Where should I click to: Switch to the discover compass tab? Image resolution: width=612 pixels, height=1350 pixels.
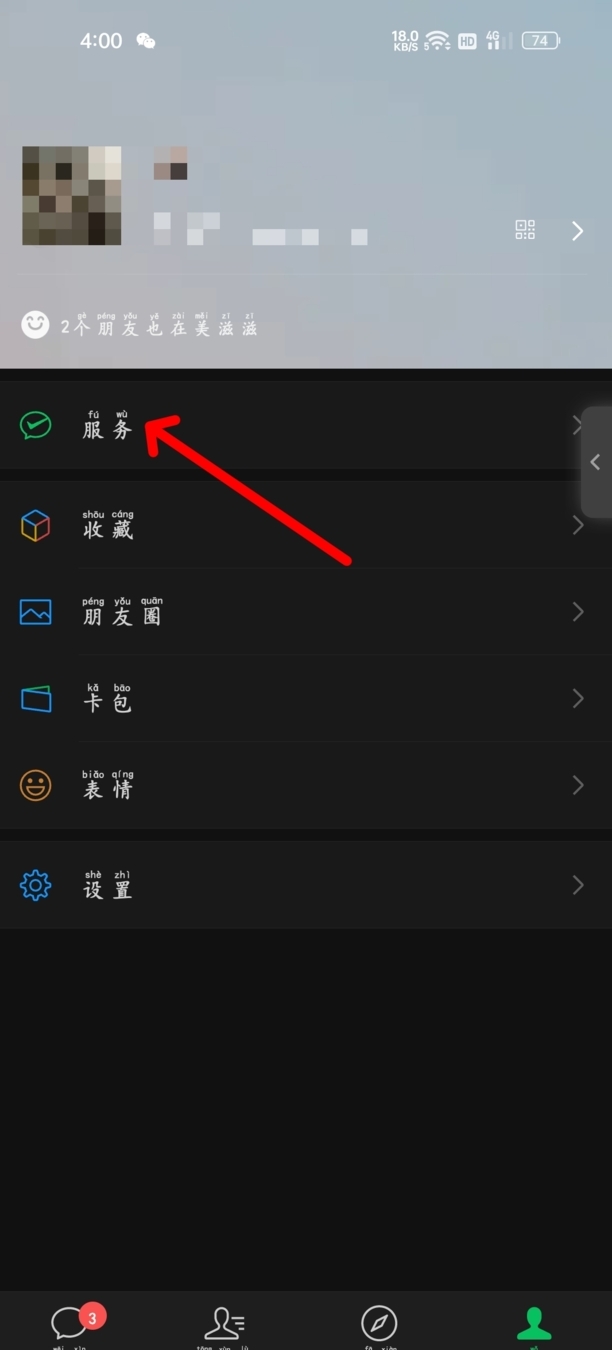tap(379, 1323)
